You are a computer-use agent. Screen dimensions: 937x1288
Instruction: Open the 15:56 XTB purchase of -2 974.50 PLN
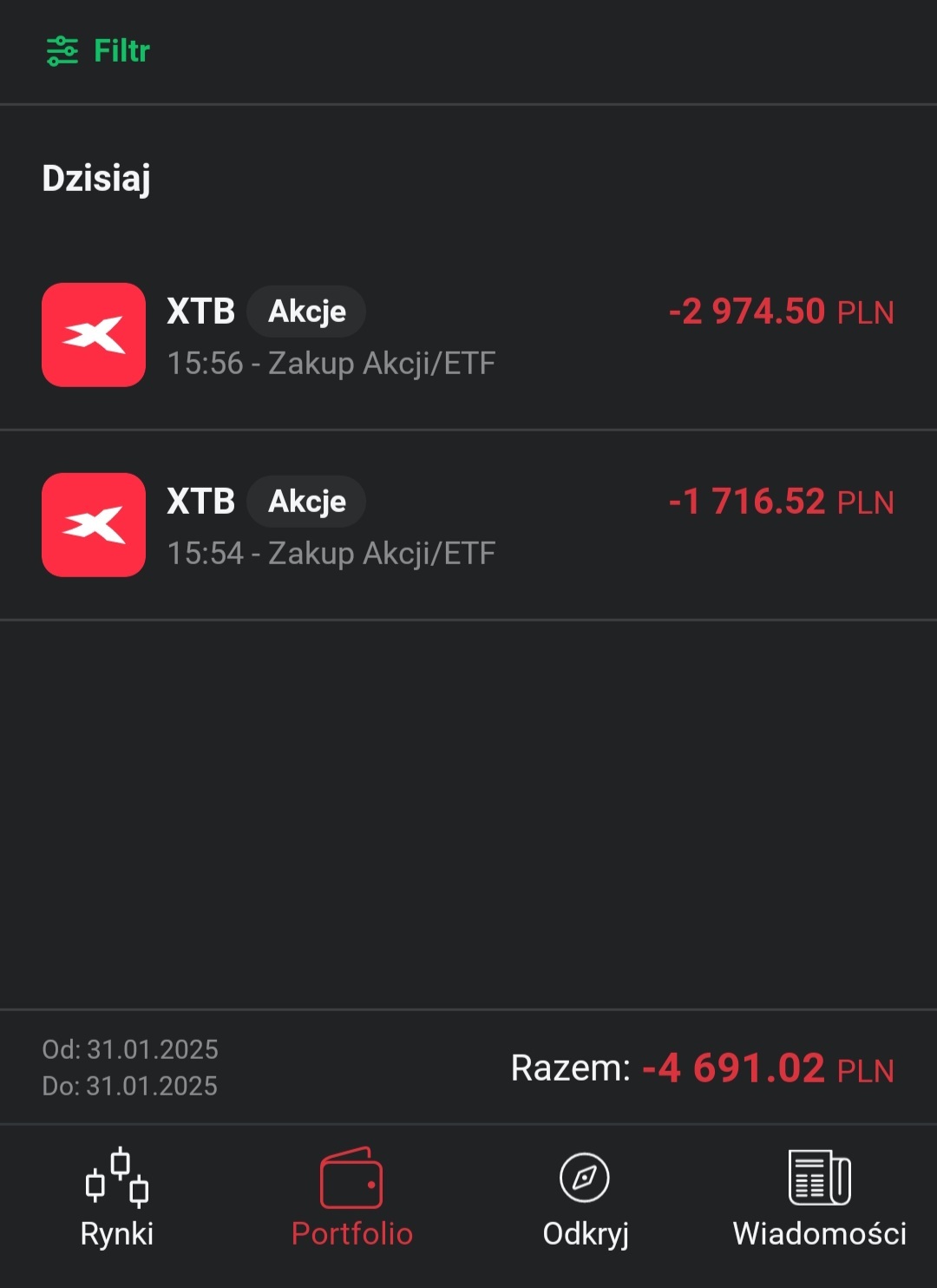pyautogui.click(x=467, y=335)
